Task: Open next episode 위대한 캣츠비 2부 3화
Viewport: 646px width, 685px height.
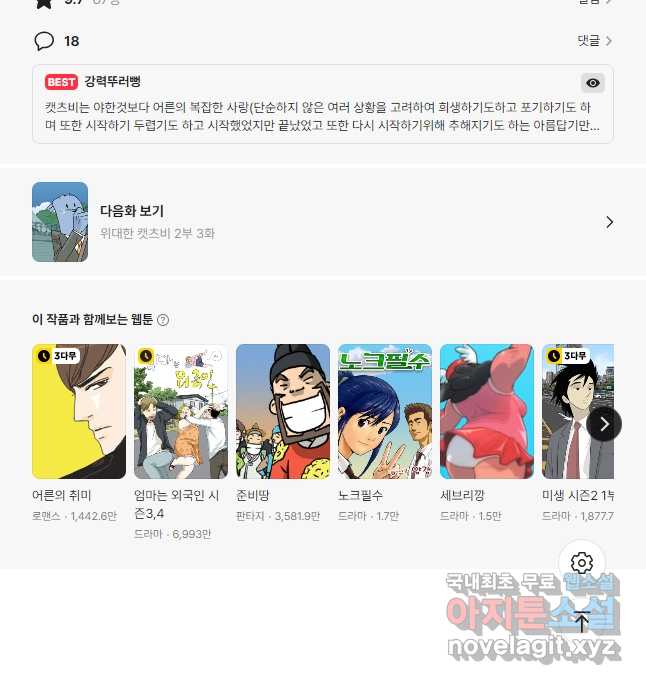Action: point(323,222)
